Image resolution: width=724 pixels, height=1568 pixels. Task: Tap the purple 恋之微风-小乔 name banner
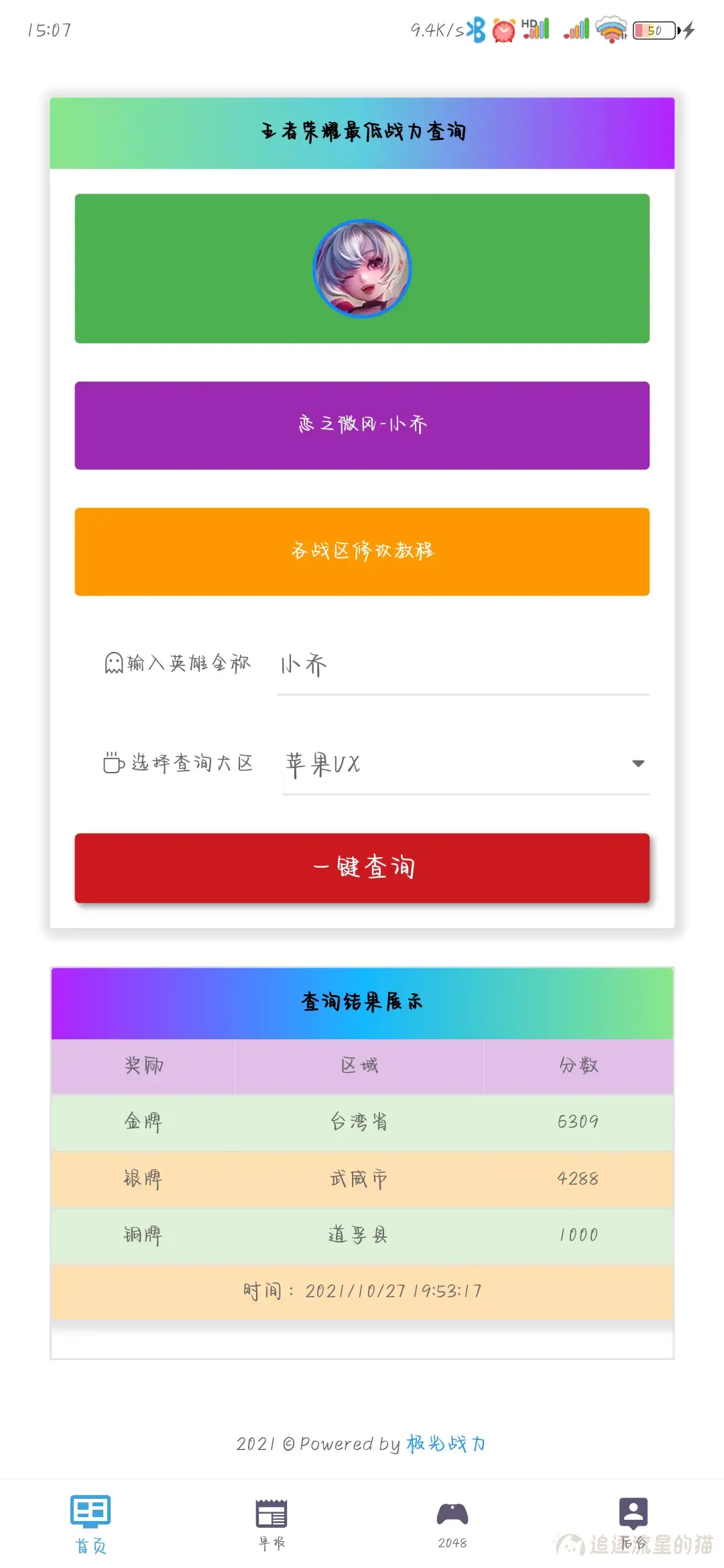[362, 424]
